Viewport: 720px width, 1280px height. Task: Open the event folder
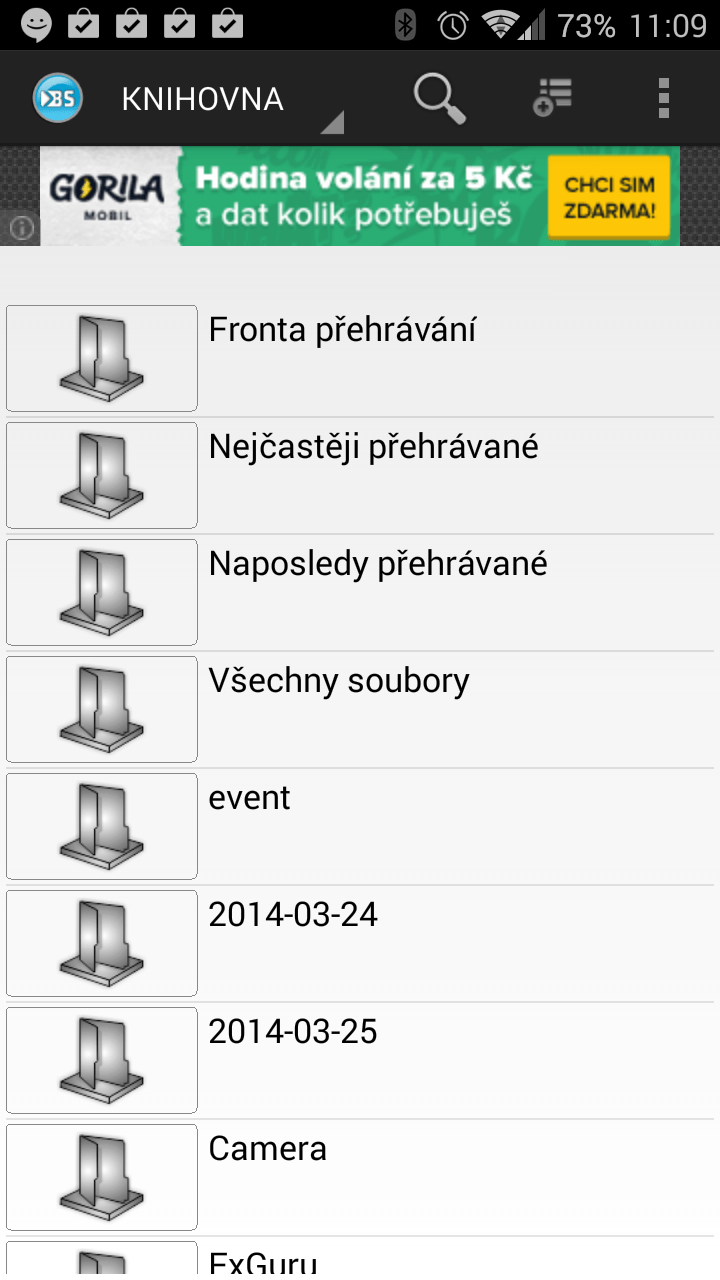(x=360, y=826)
